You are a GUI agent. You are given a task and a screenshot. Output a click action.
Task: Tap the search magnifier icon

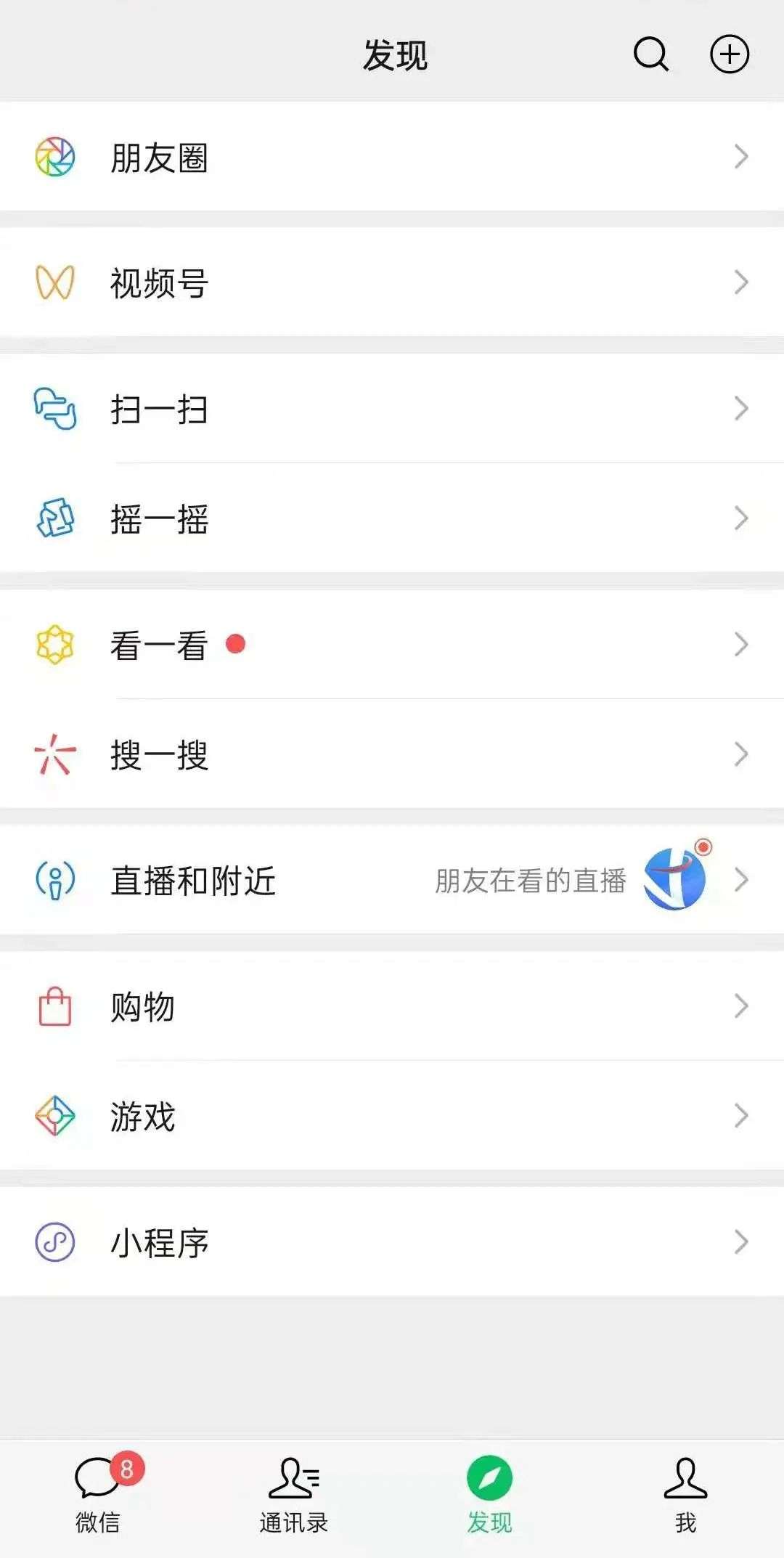click(x=650, y=54)
